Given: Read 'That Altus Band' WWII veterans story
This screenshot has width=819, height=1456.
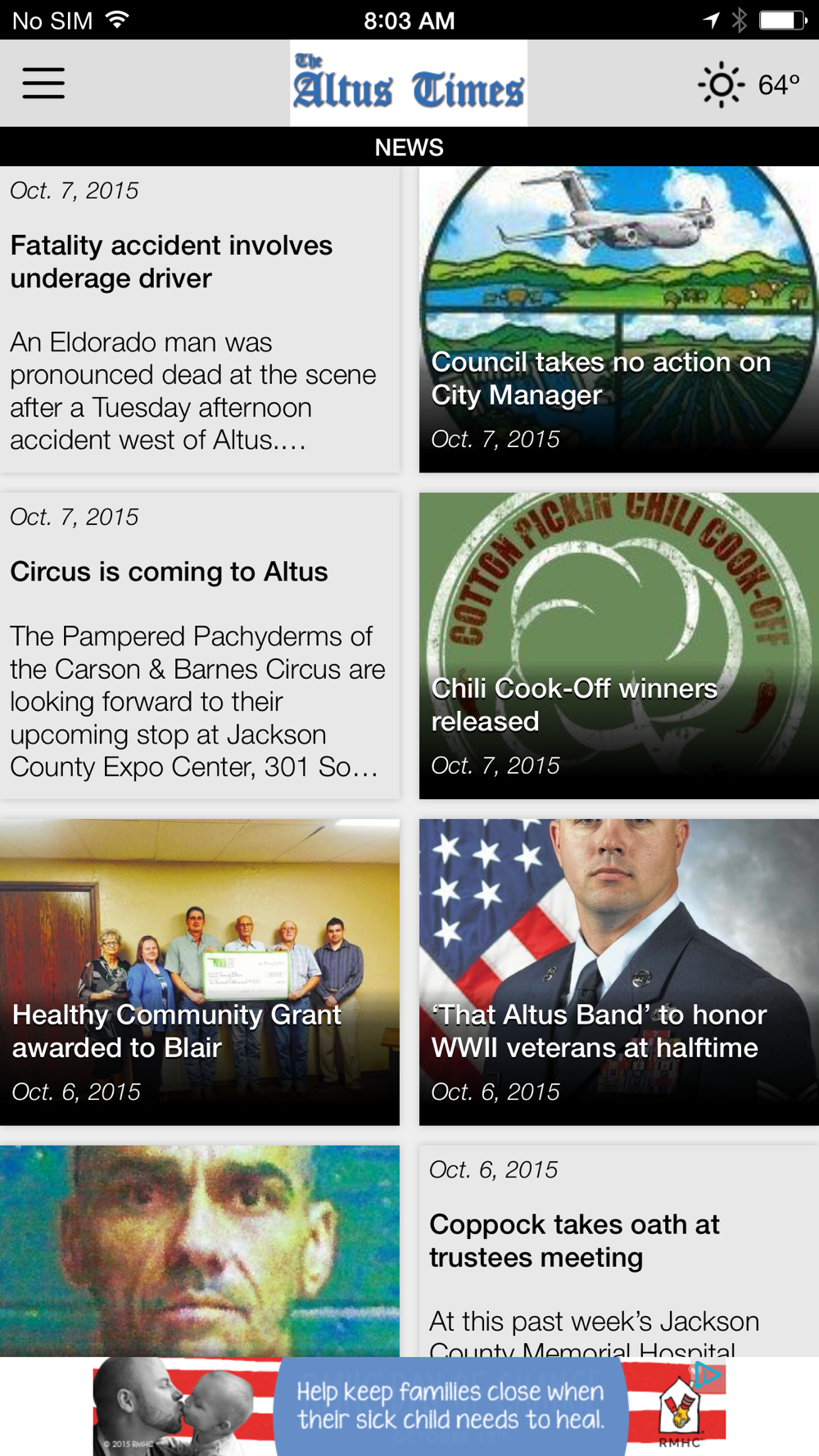Looking at the screenshot, I should coord(618,972).
